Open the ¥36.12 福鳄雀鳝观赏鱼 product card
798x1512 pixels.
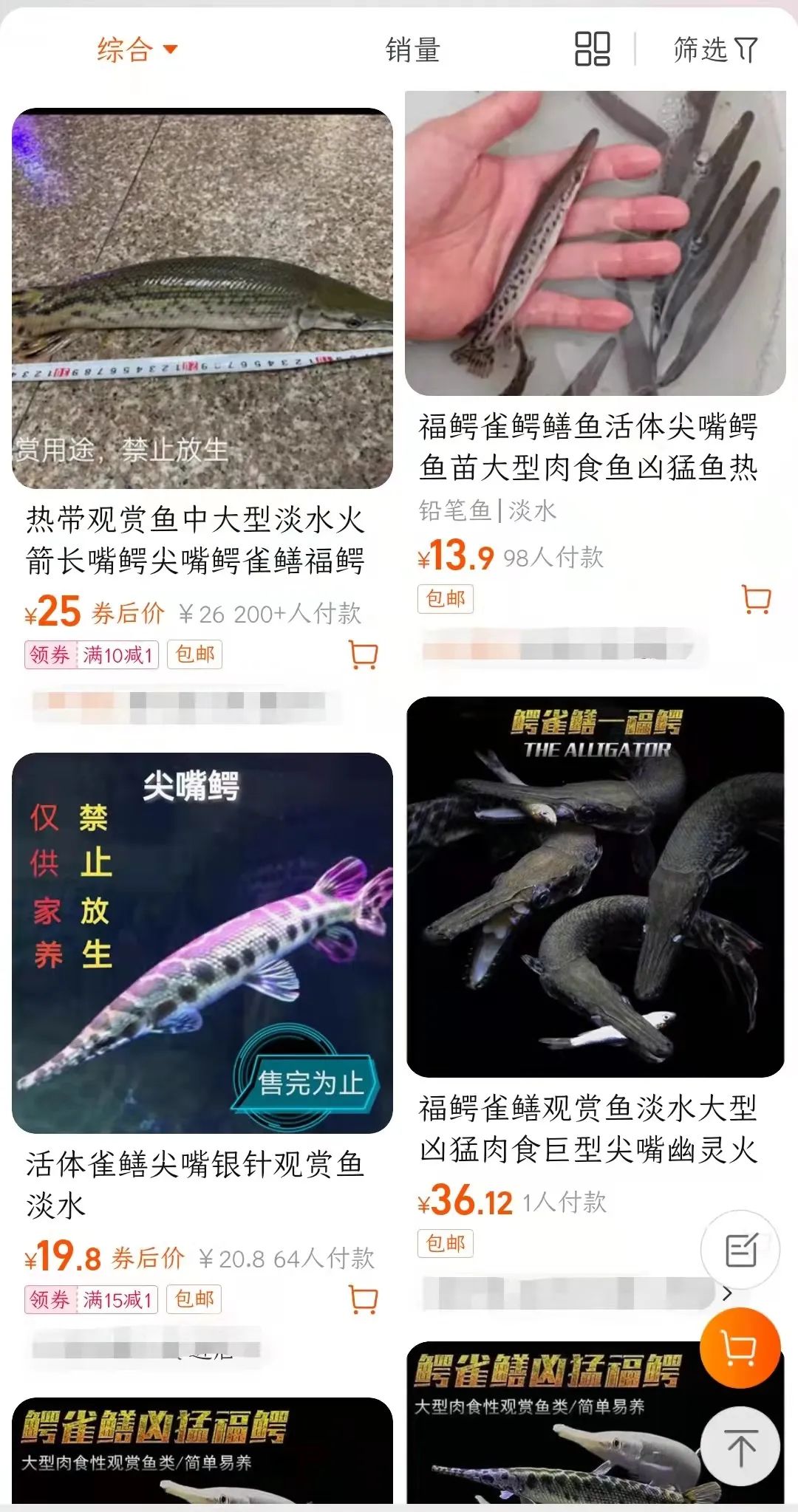tap(595, 886)
